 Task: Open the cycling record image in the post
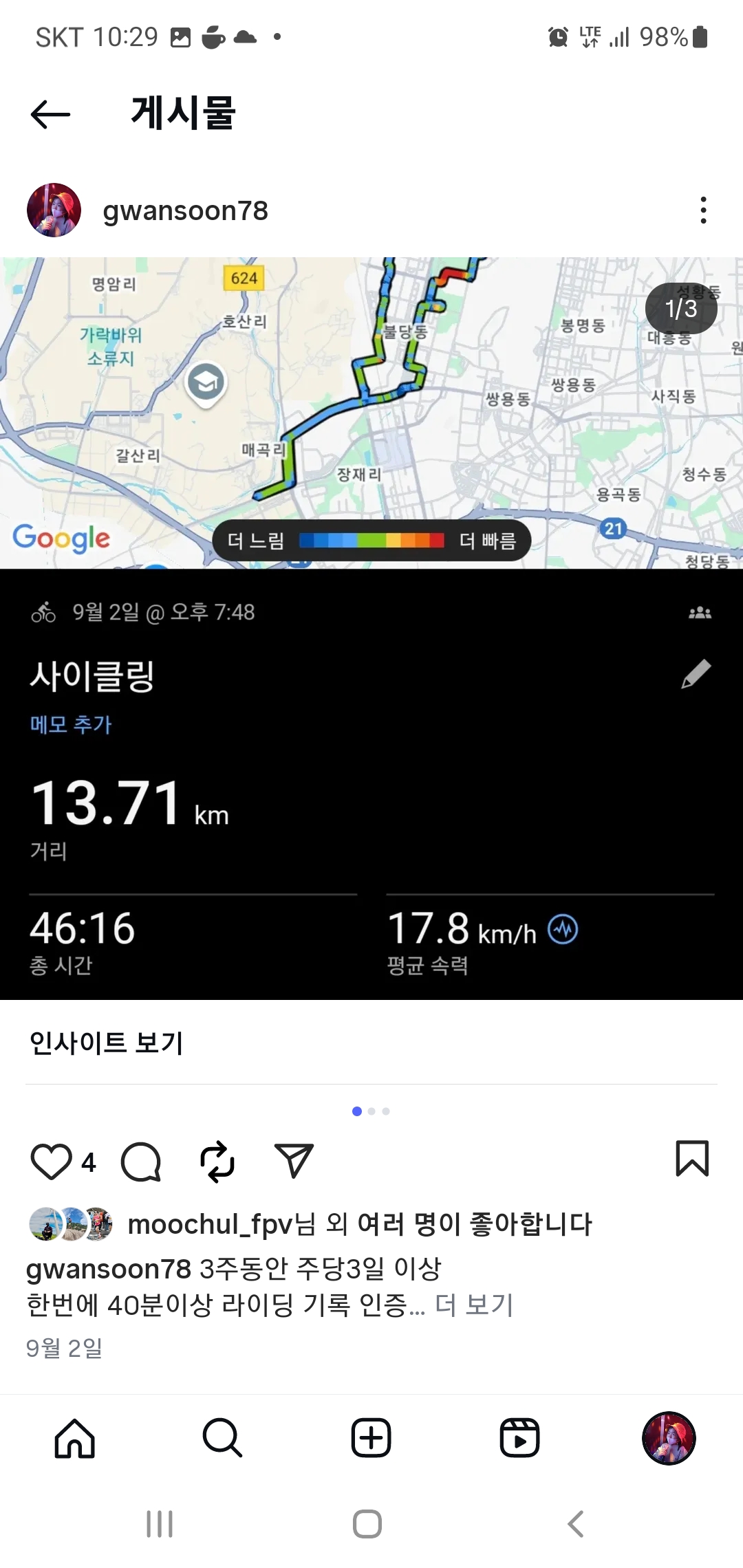pos(371,688)
